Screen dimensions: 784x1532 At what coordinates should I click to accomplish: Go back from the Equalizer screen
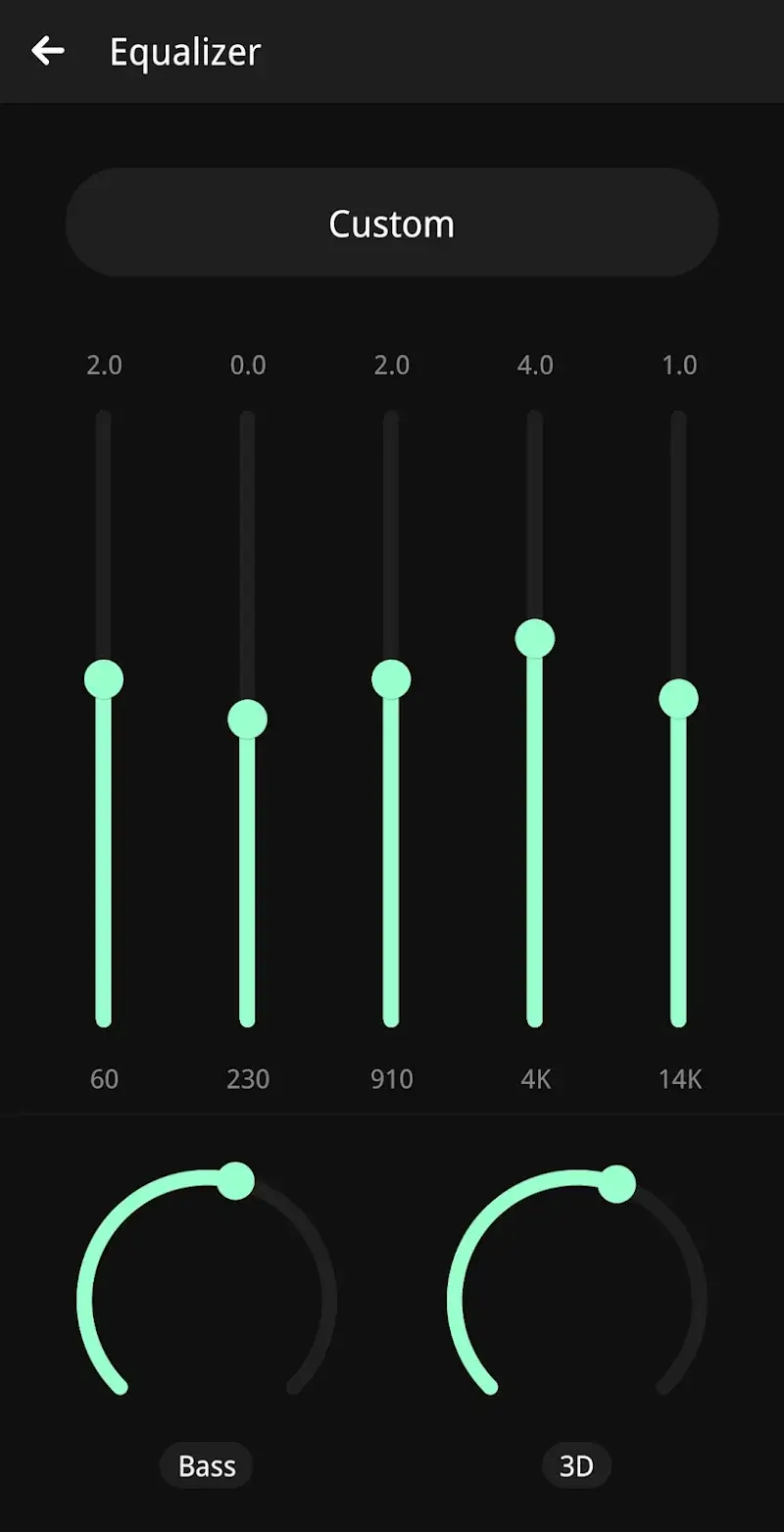point(47,51)
